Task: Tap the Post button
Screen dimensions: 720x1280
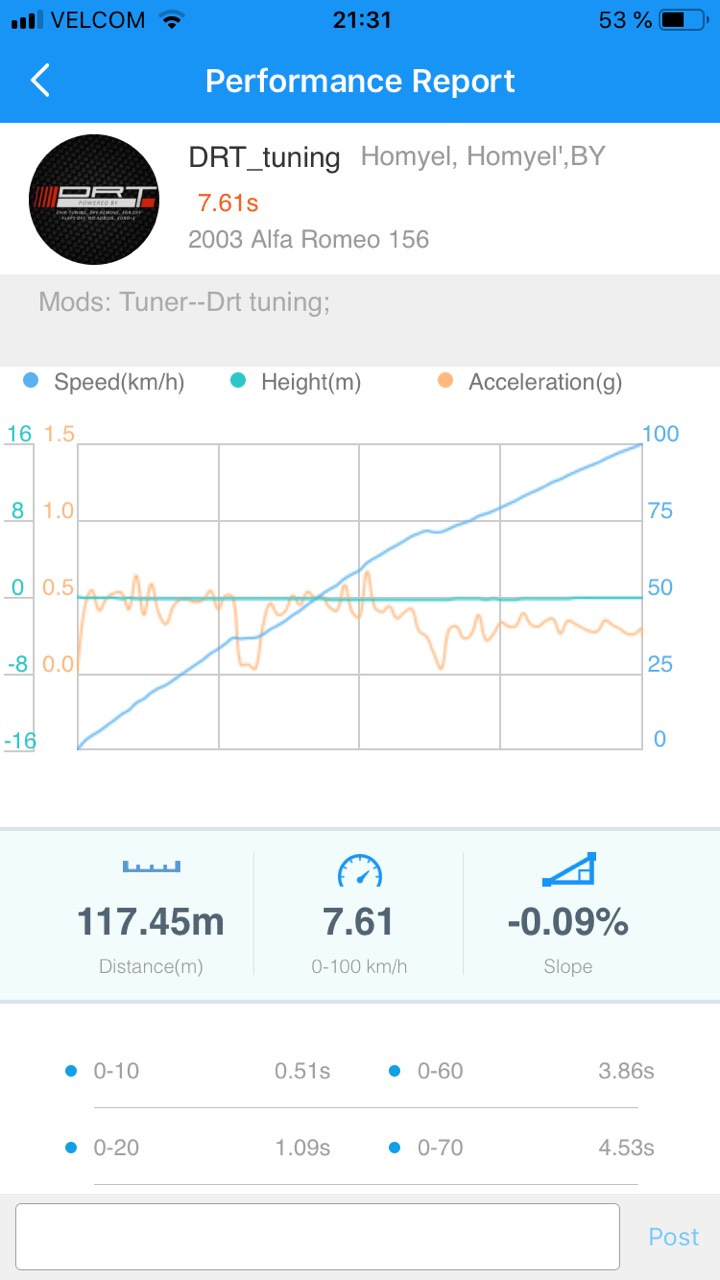Action: click(671, 1236)
